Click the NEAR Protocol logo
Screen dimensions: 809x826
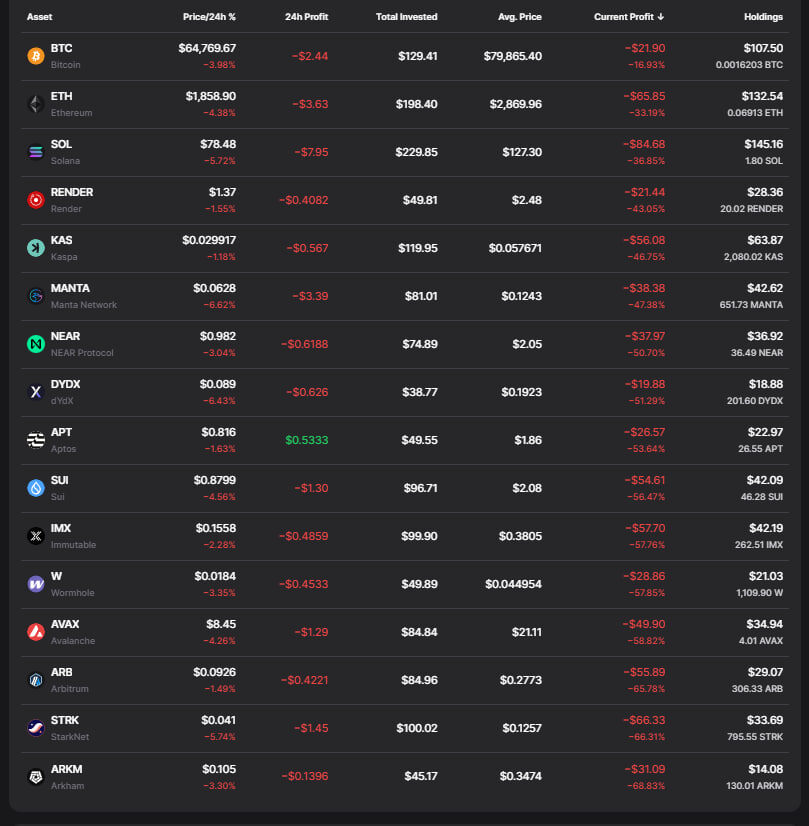tap(34, 343)
